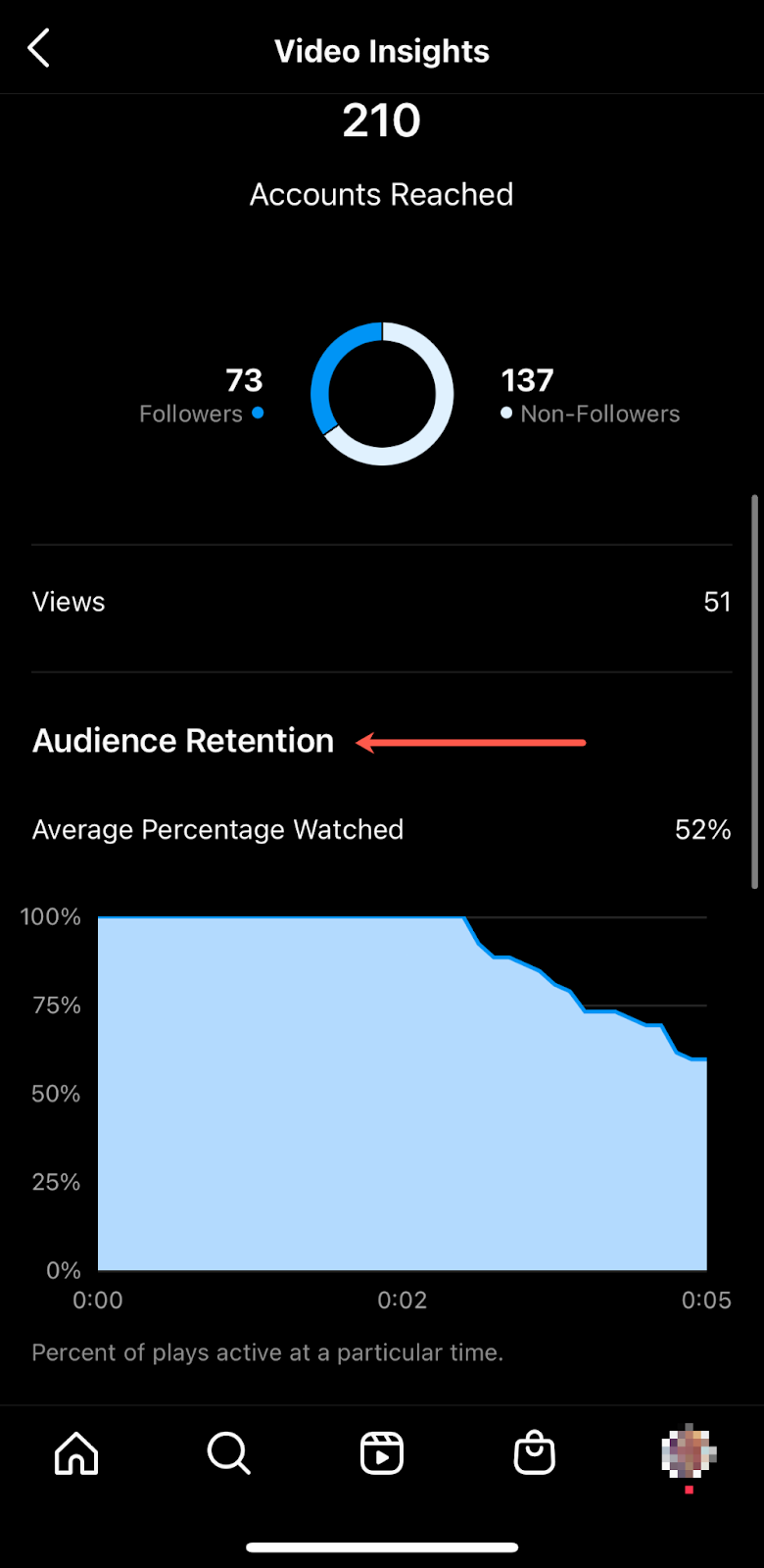Open the Shop bag icon
The height and width of the screenshot is (1568, 764).
[x=534, y=1454]
